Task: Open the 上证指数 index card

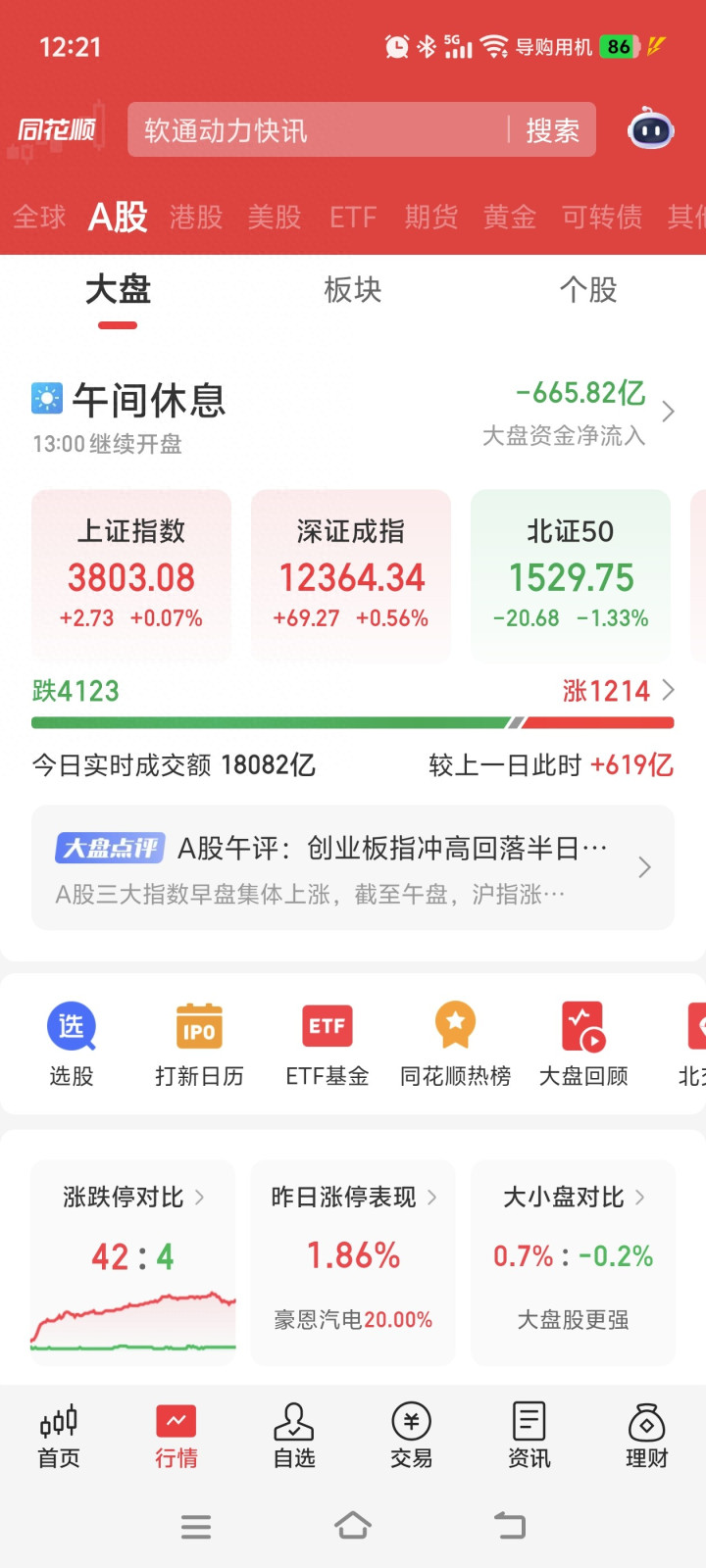Action: coord(131,575)
